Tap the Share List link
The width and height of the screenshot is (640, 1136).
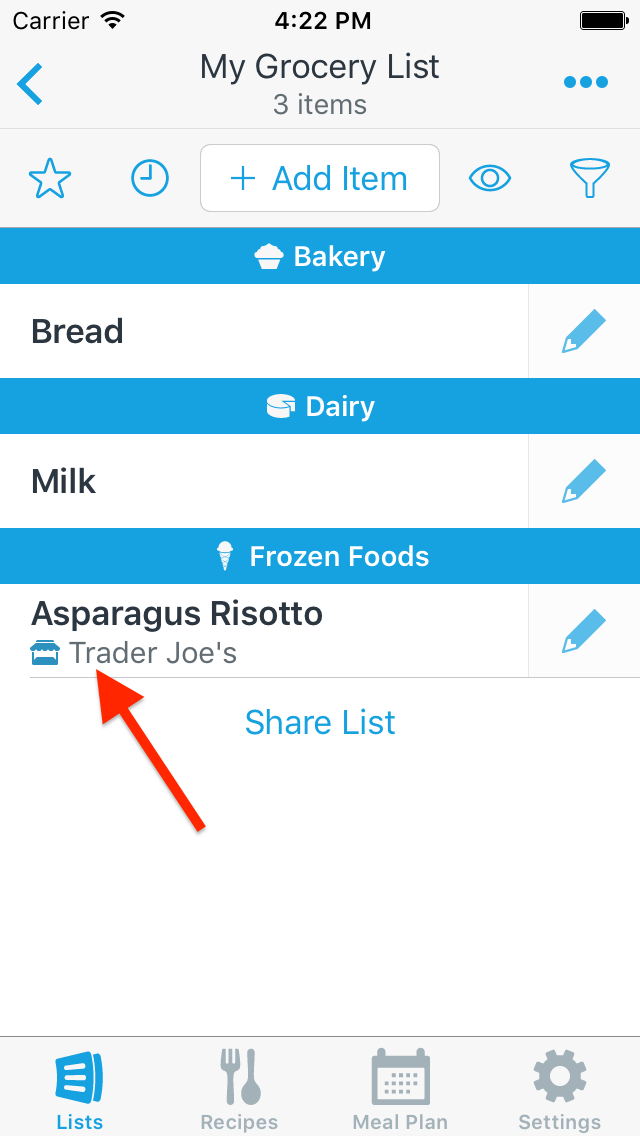point(320,722)
